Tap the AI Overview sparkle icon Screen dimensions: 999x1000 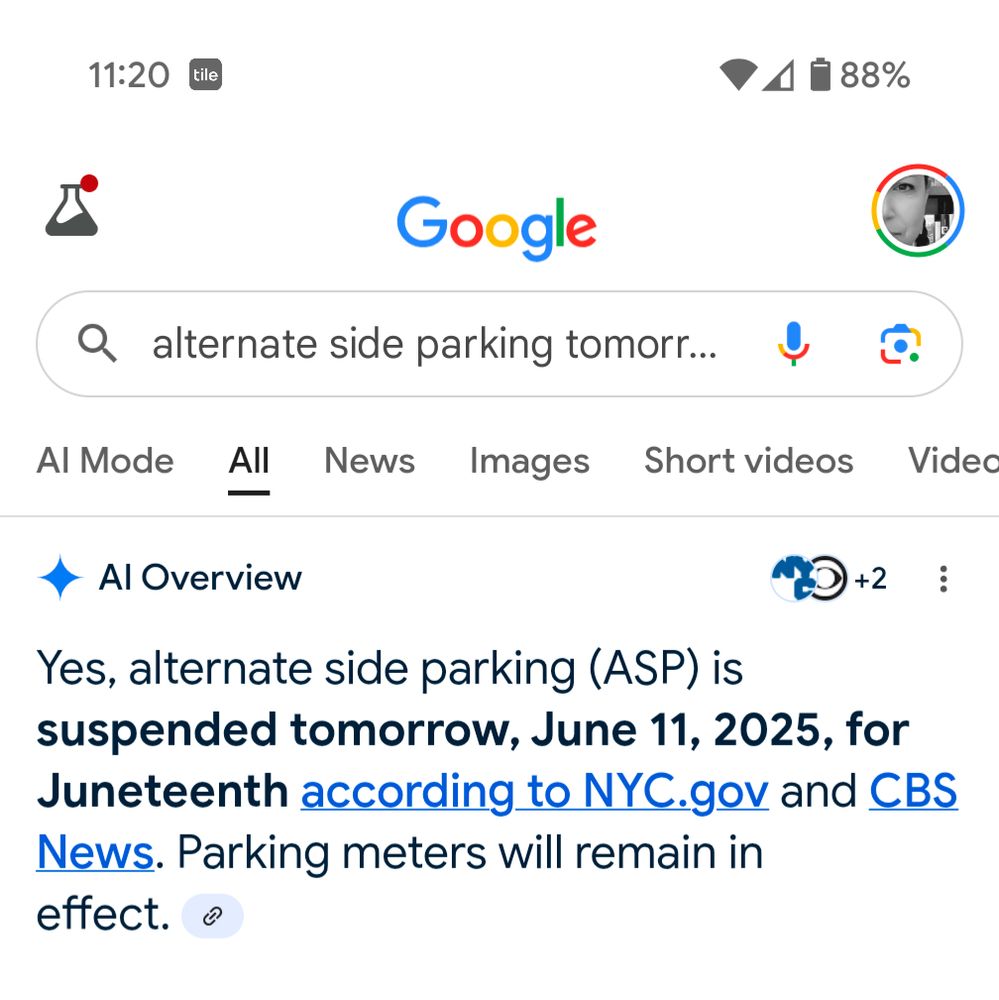click(60, 578)
